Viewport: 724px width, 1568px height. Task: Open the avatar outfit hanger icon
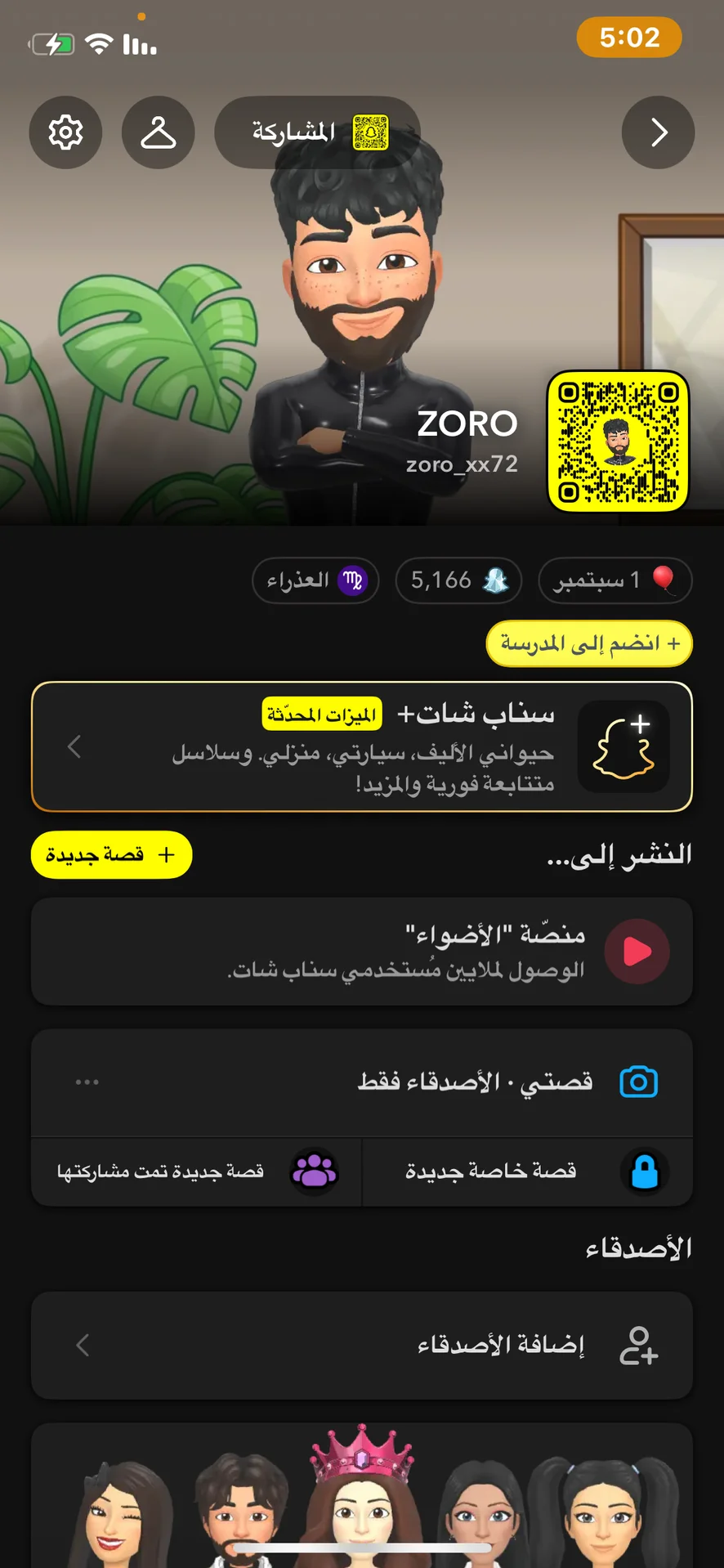(x=158, y=132)
